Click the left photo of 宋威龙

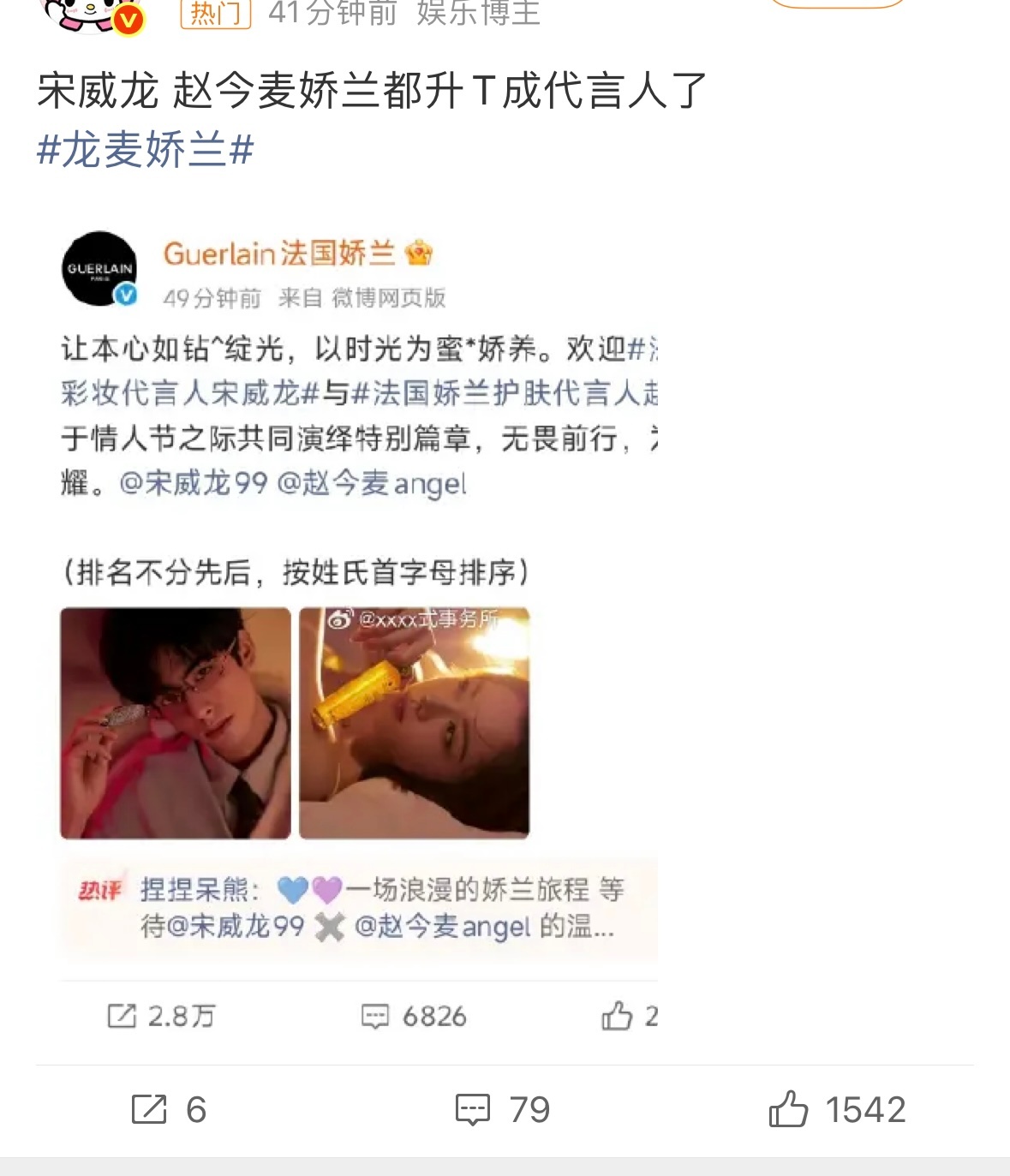pos(175,724)
